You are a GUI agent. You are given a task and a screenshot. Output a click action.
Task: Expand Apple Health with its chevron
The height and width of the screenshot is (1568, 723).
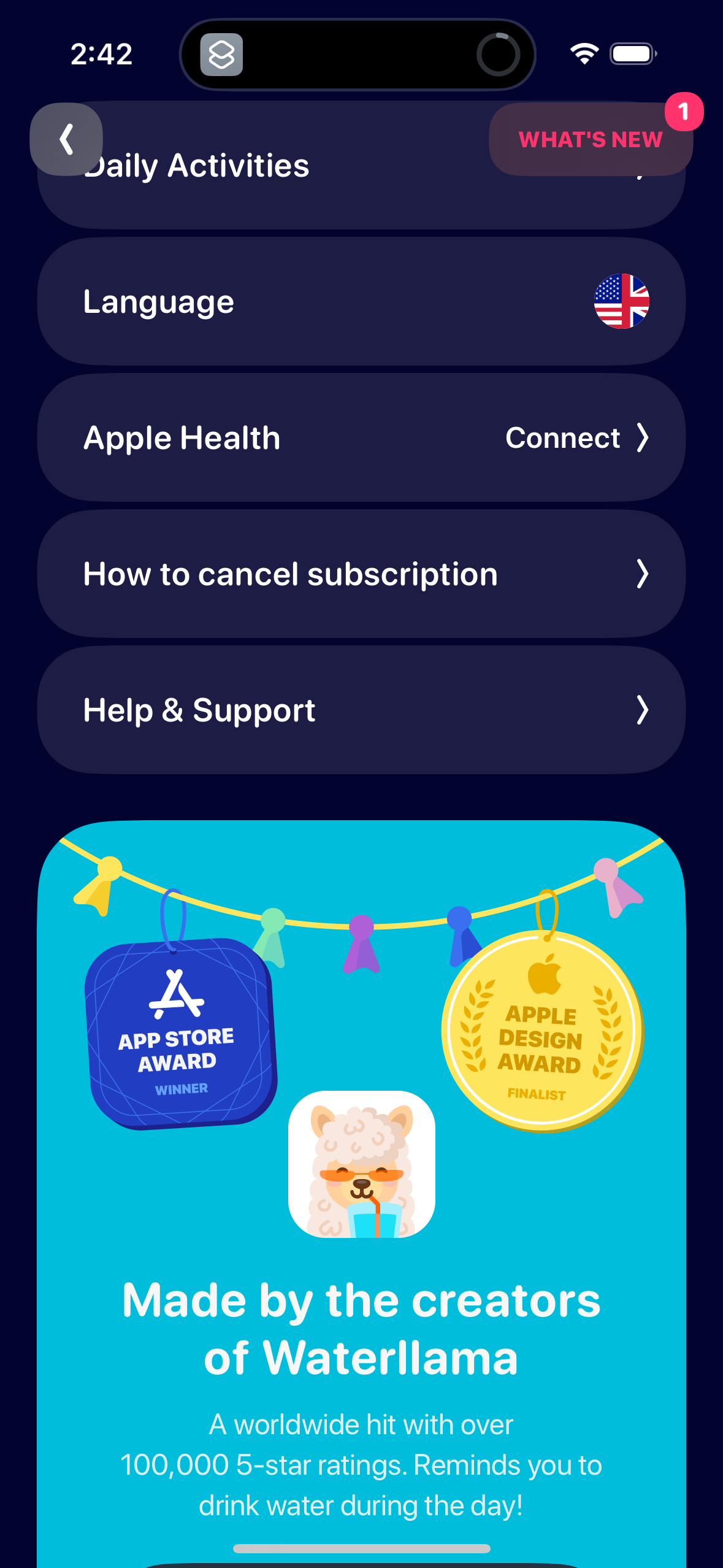click(643, 437)
